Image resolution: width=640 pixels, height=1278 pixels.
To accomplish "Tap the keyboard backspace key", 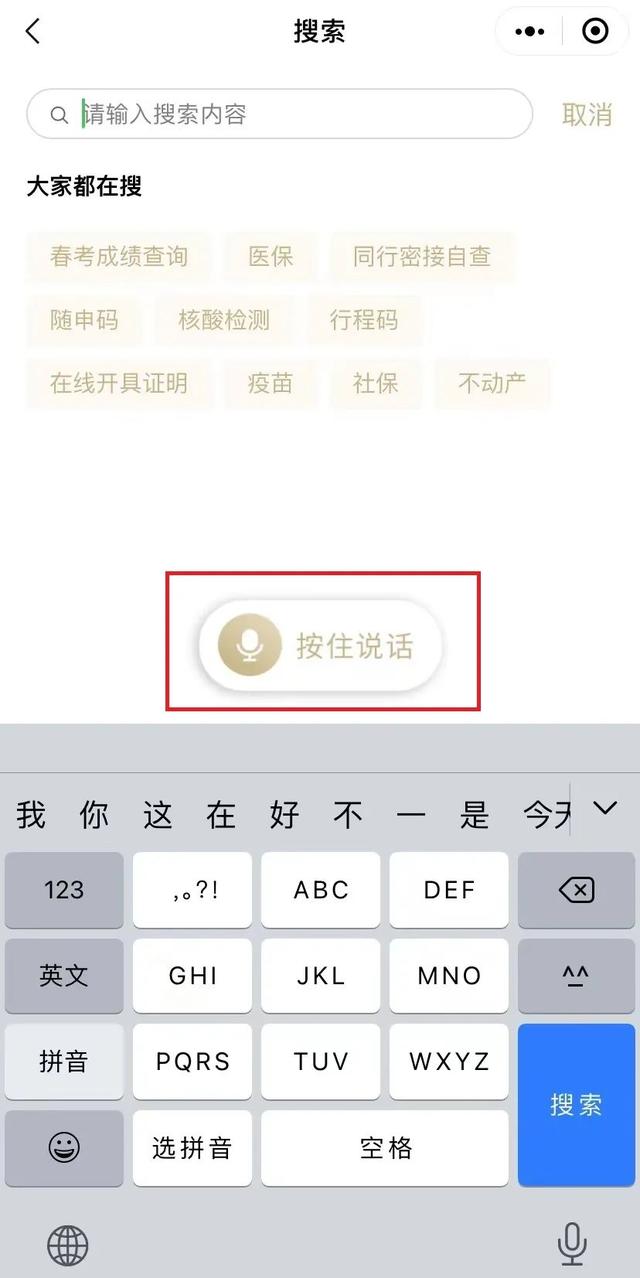I will pos(576,889).
